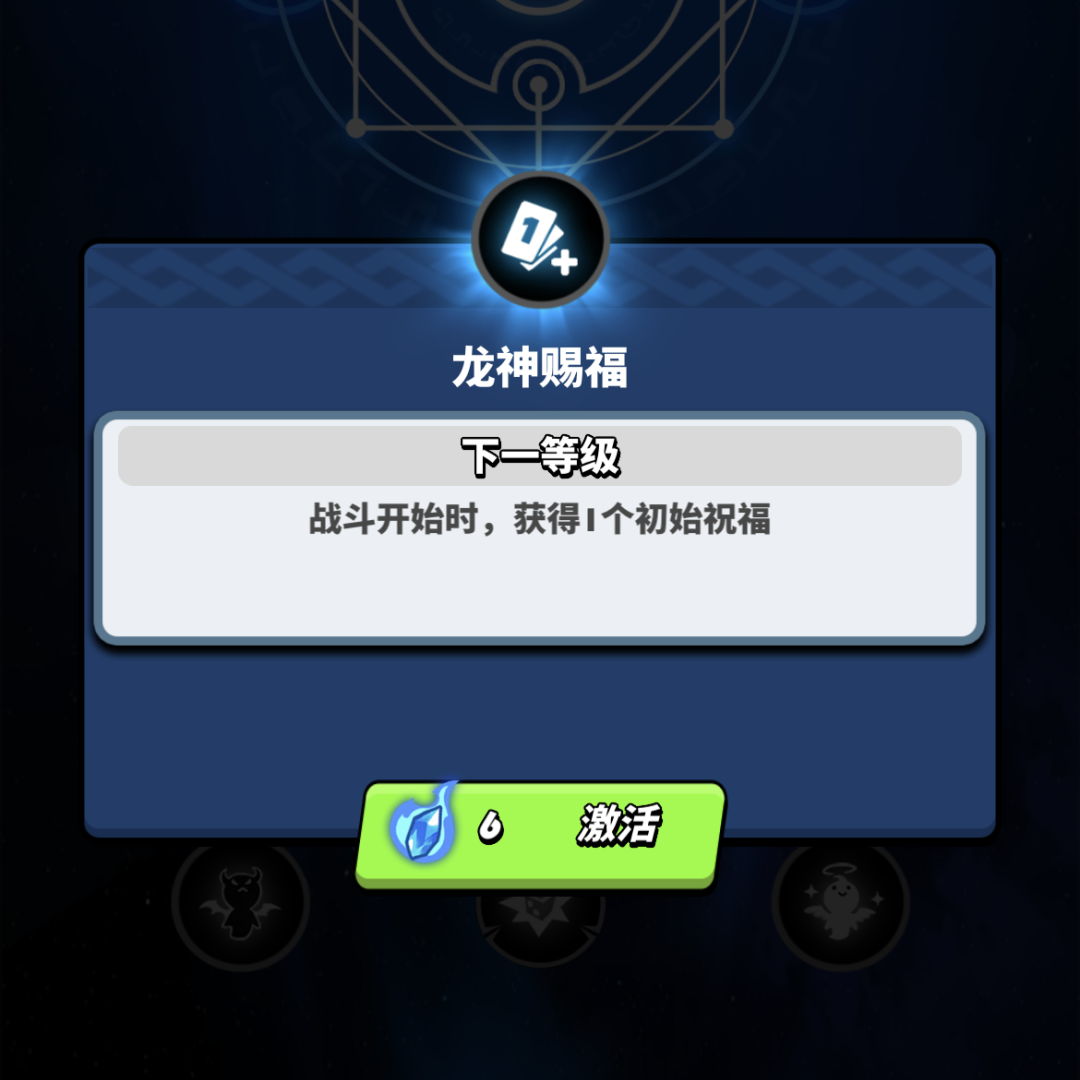The height and width of the screenshot is (1080, 1080).
Task: Select the angel skill node
Action: coord(840,904)
